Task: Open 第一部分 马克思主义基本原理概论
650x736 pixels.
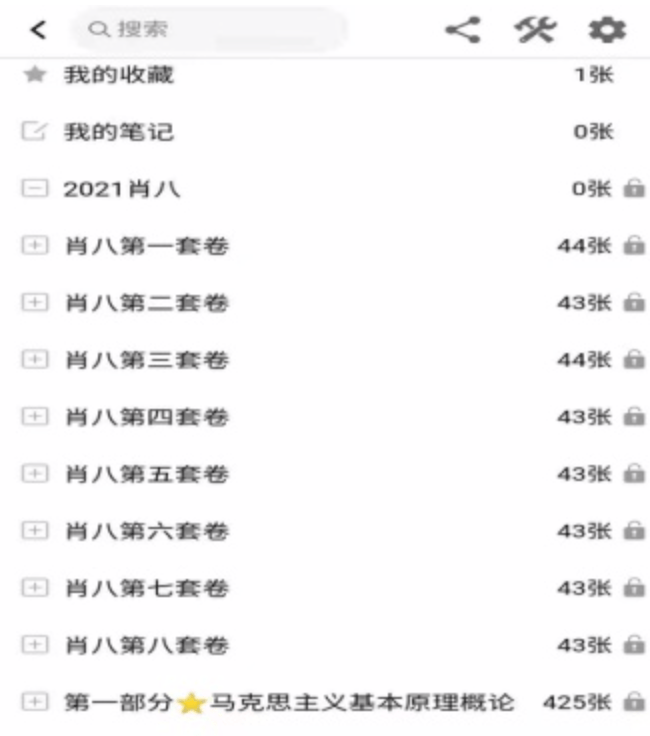Action: 290,703
